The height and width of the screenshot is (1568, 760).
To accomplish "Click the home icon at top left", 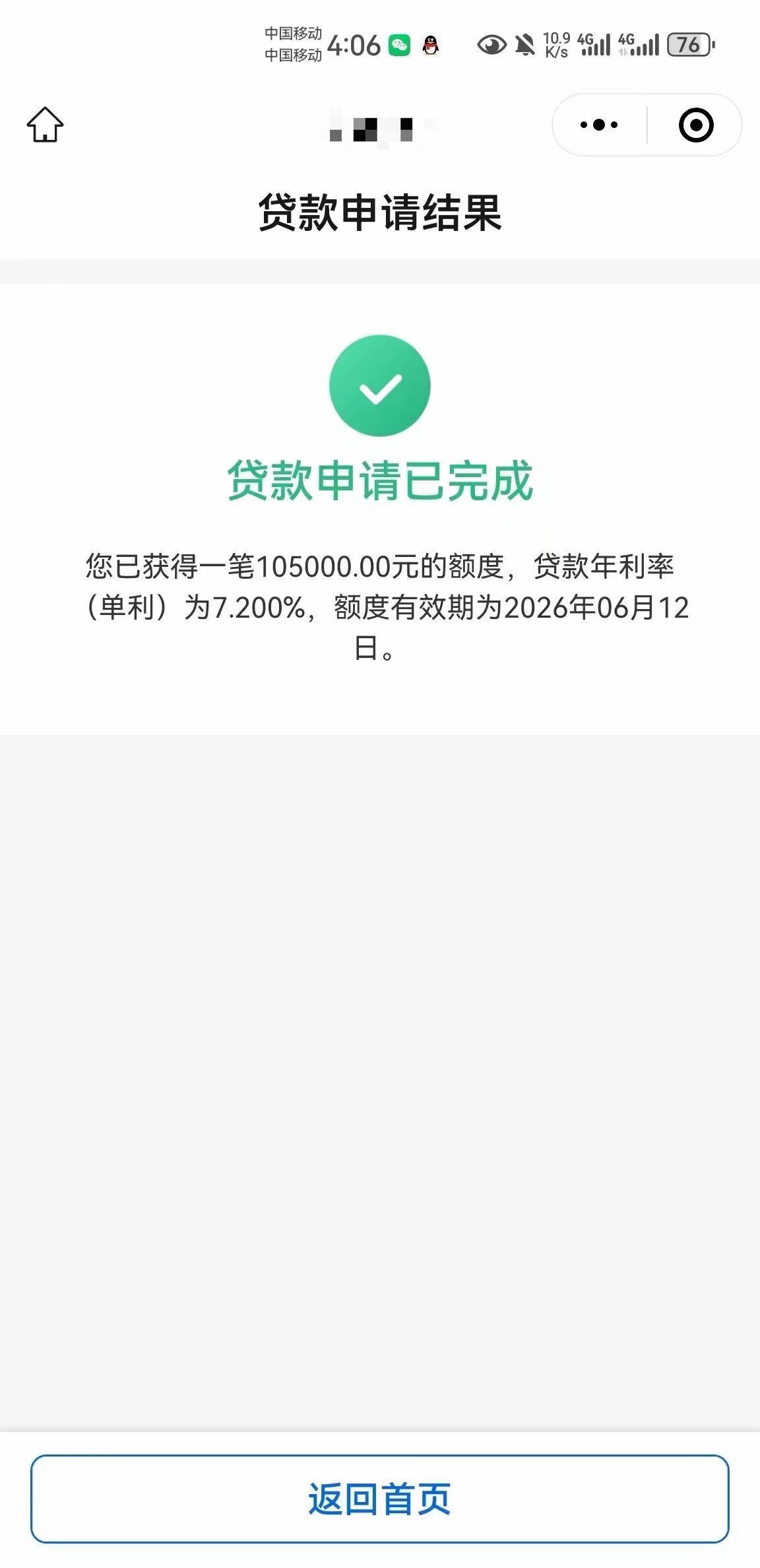I will [44, 125].
